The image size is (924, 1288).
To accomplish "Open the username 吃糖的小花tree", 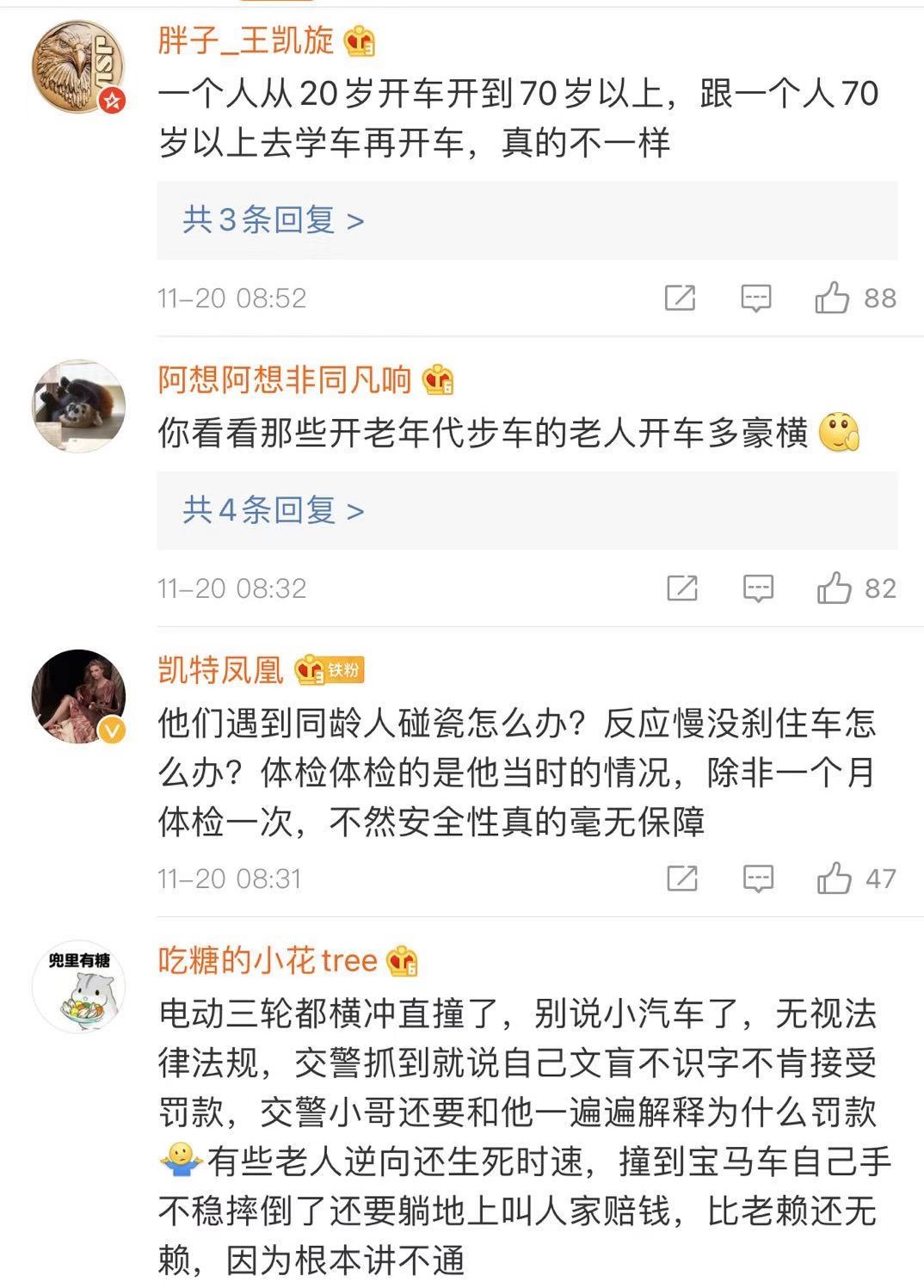I will click(x=267, y=960).
